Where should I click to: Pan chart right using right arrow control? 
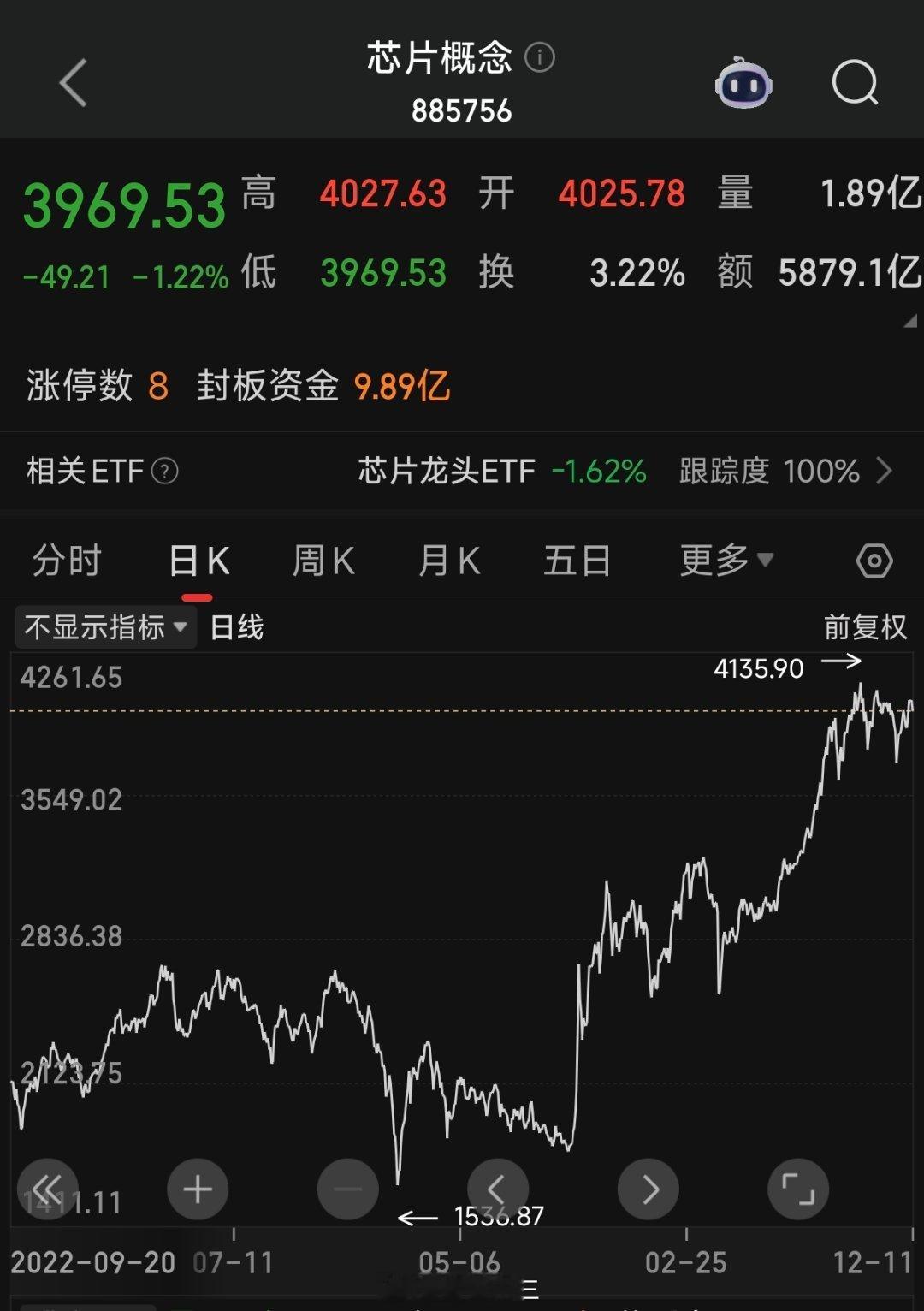[648, 1189]
